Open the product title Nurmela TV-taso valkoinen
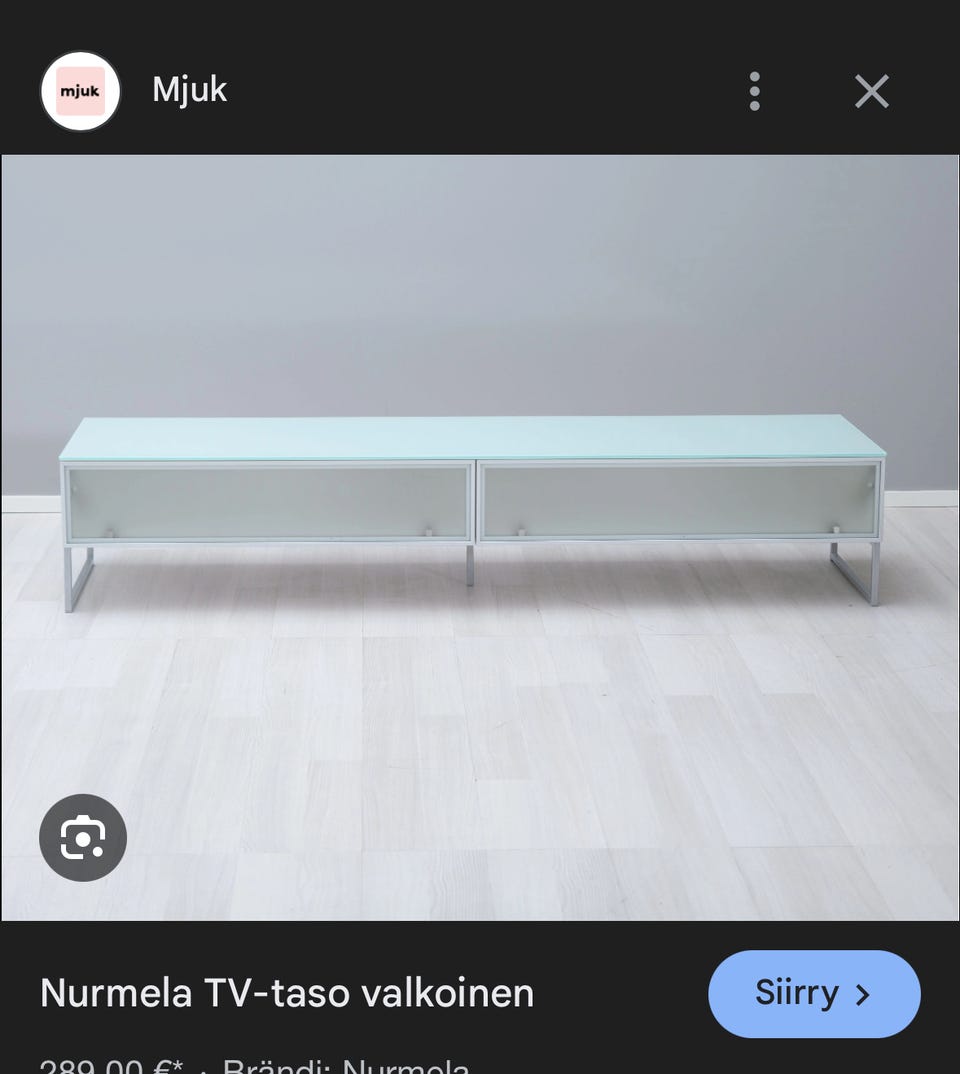960x1074 pixels. (x=288, y=993)
